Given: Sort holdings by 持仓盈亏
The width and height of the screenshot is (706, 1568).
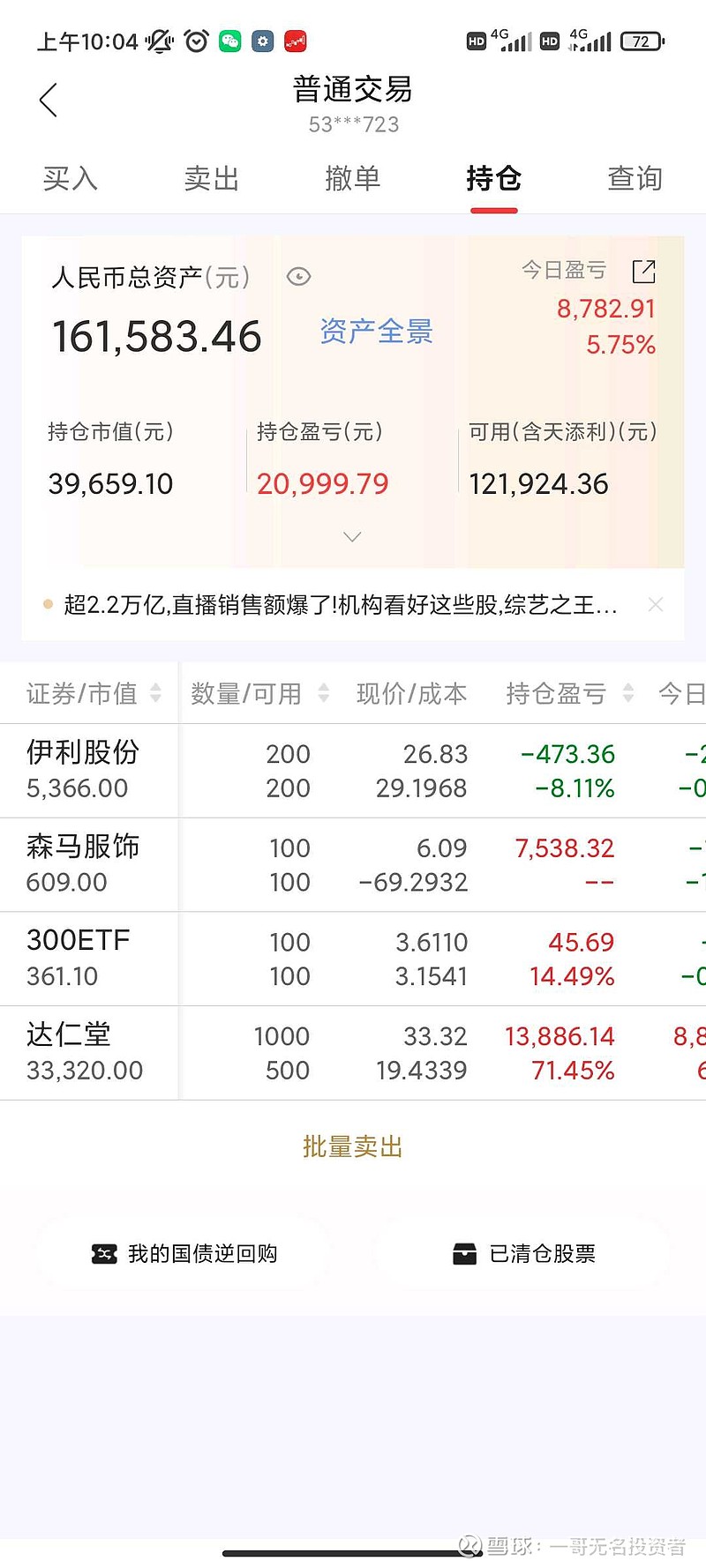Looking at the screenshot, I should coord(569,693).
